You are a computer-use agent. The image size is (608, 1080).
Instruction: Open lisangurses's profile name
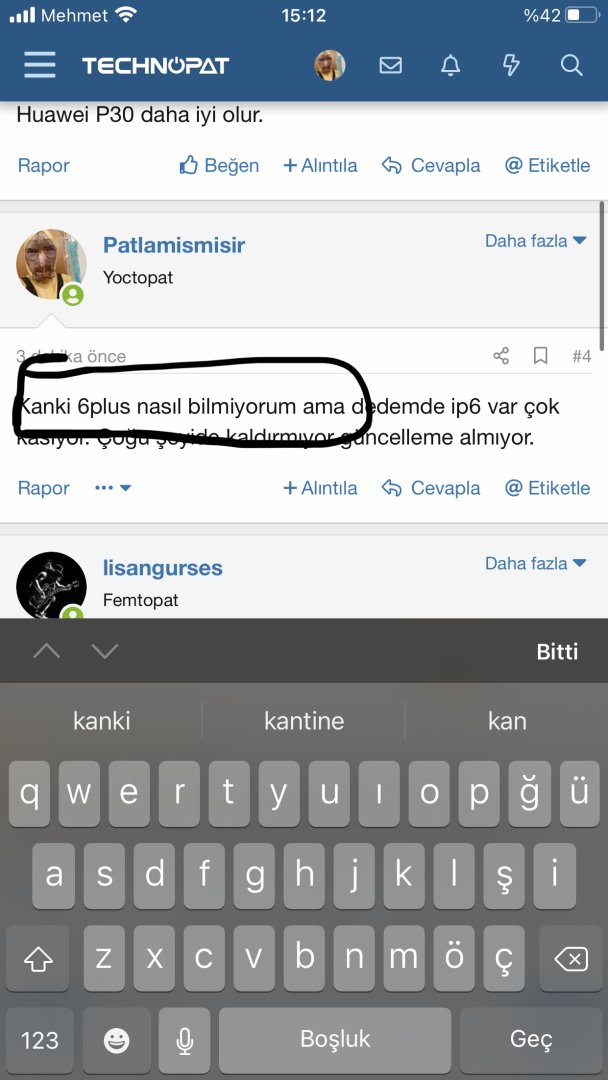click(163, 568)
